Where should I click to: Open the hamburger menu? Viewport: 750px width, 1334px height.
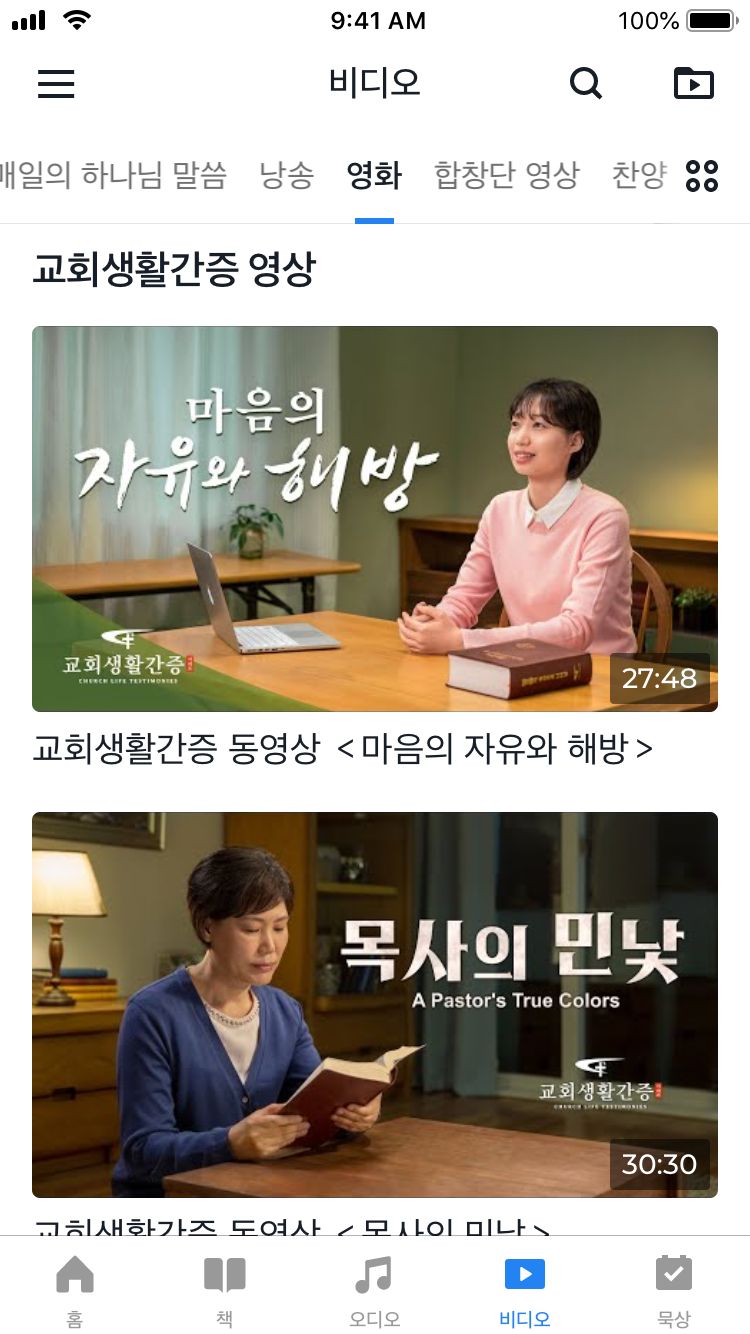point(56,83)
